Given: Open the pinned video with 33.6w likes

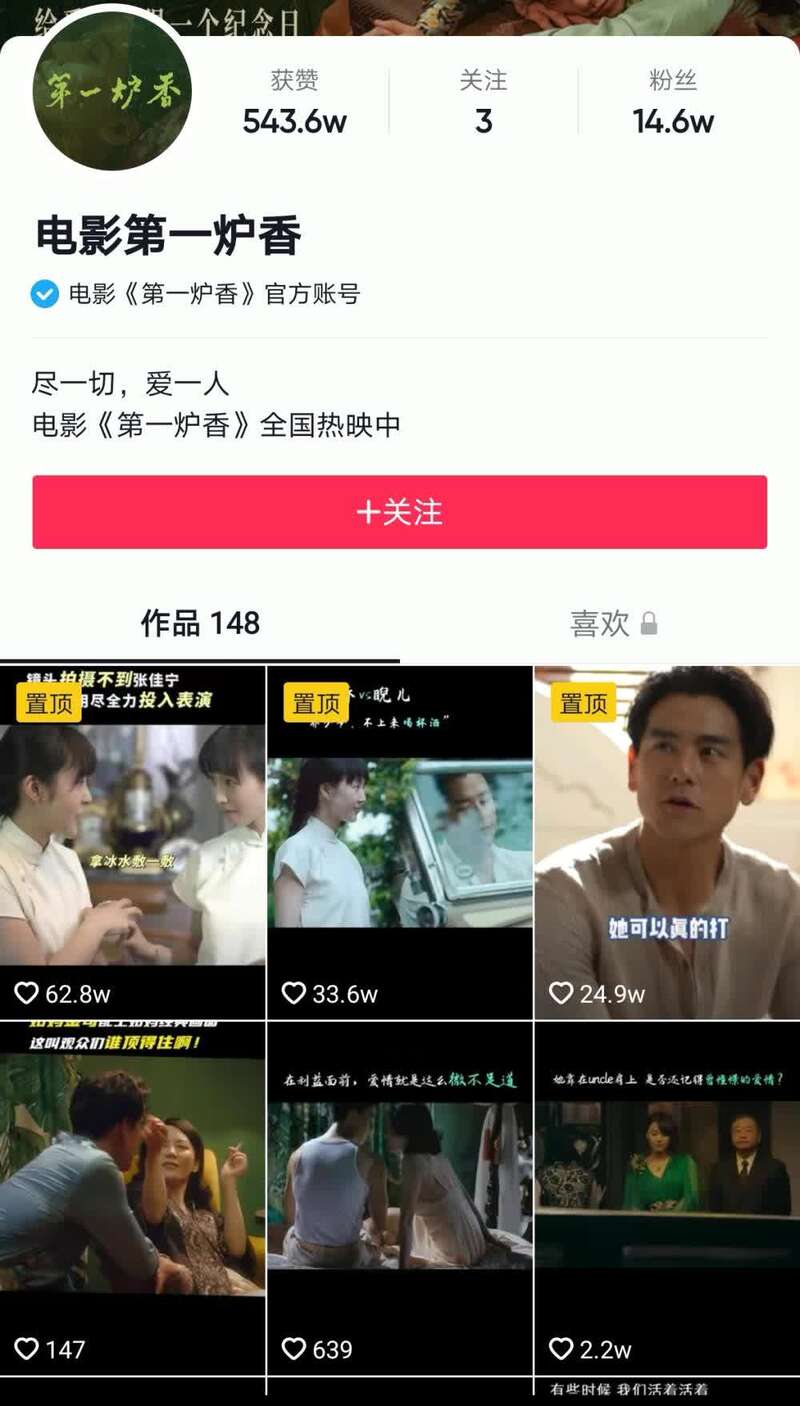Looking at the screenshot, I should pos(400,840).
